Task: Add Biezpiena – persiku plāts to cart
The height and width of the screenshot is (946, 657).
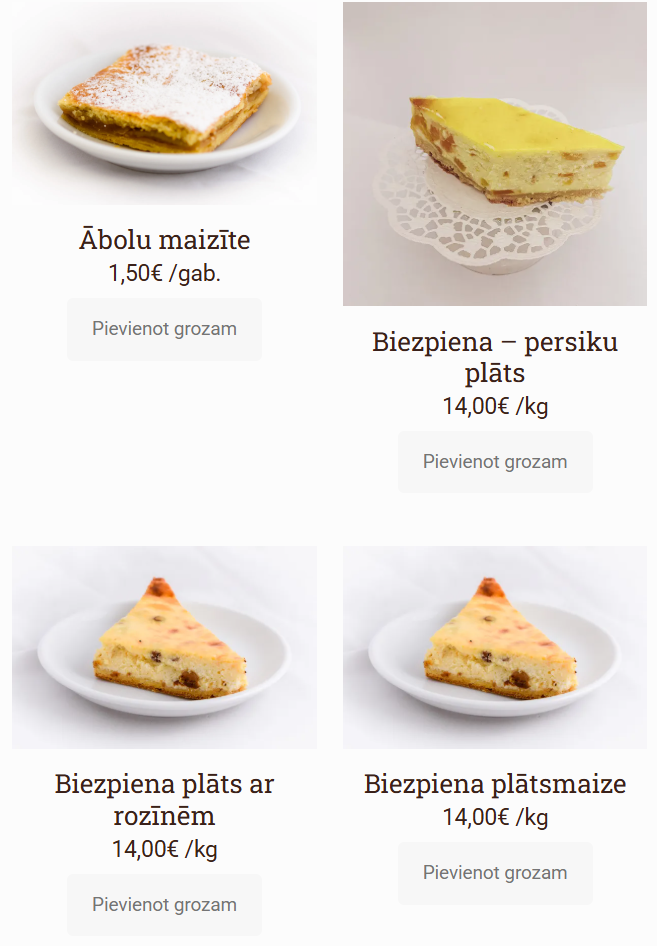Action: tap(495, 462)
